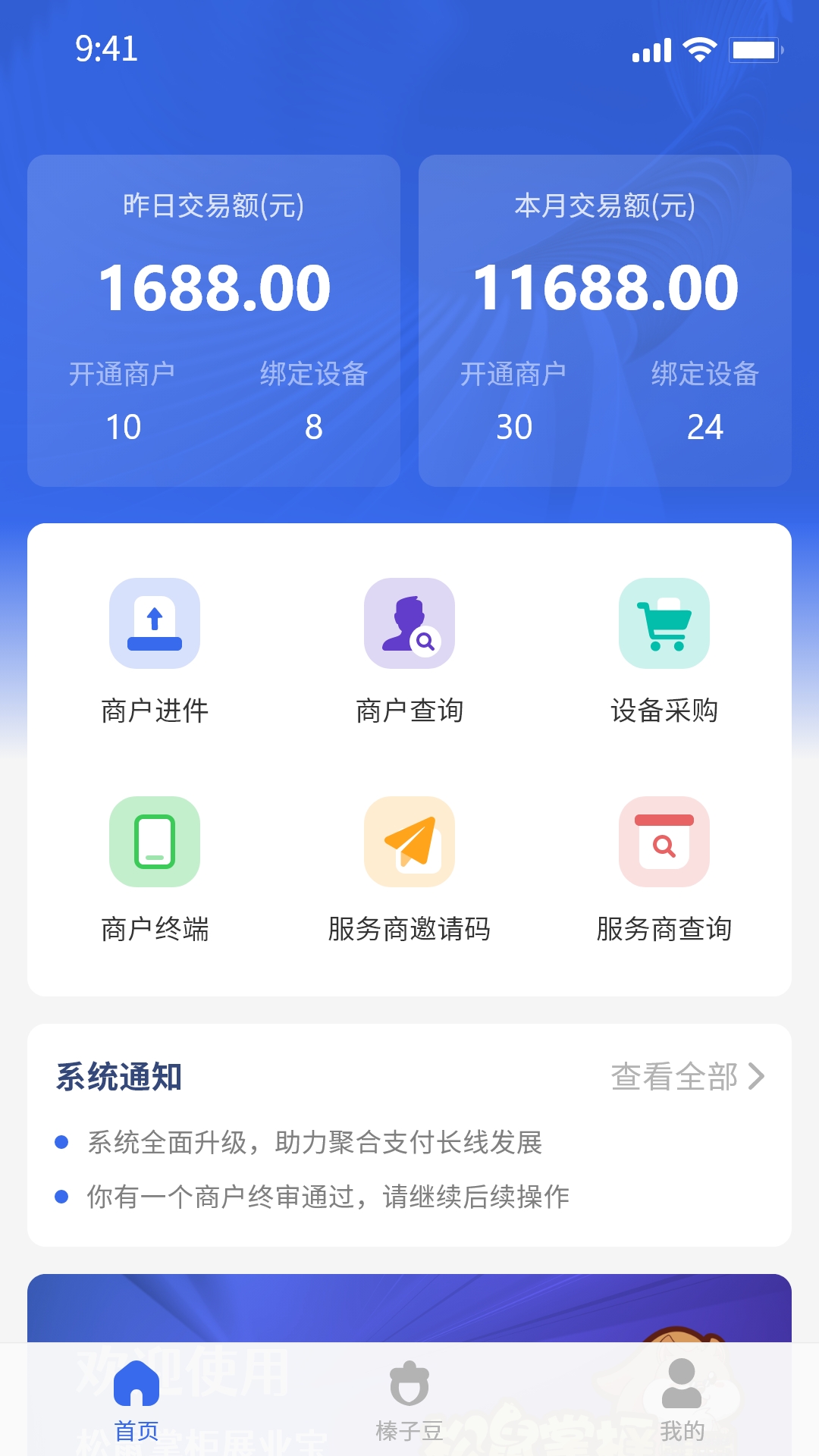819x1456 pixels.
Task: Open 服务商邀请码 paper plane icon
Action: [409, 842]
